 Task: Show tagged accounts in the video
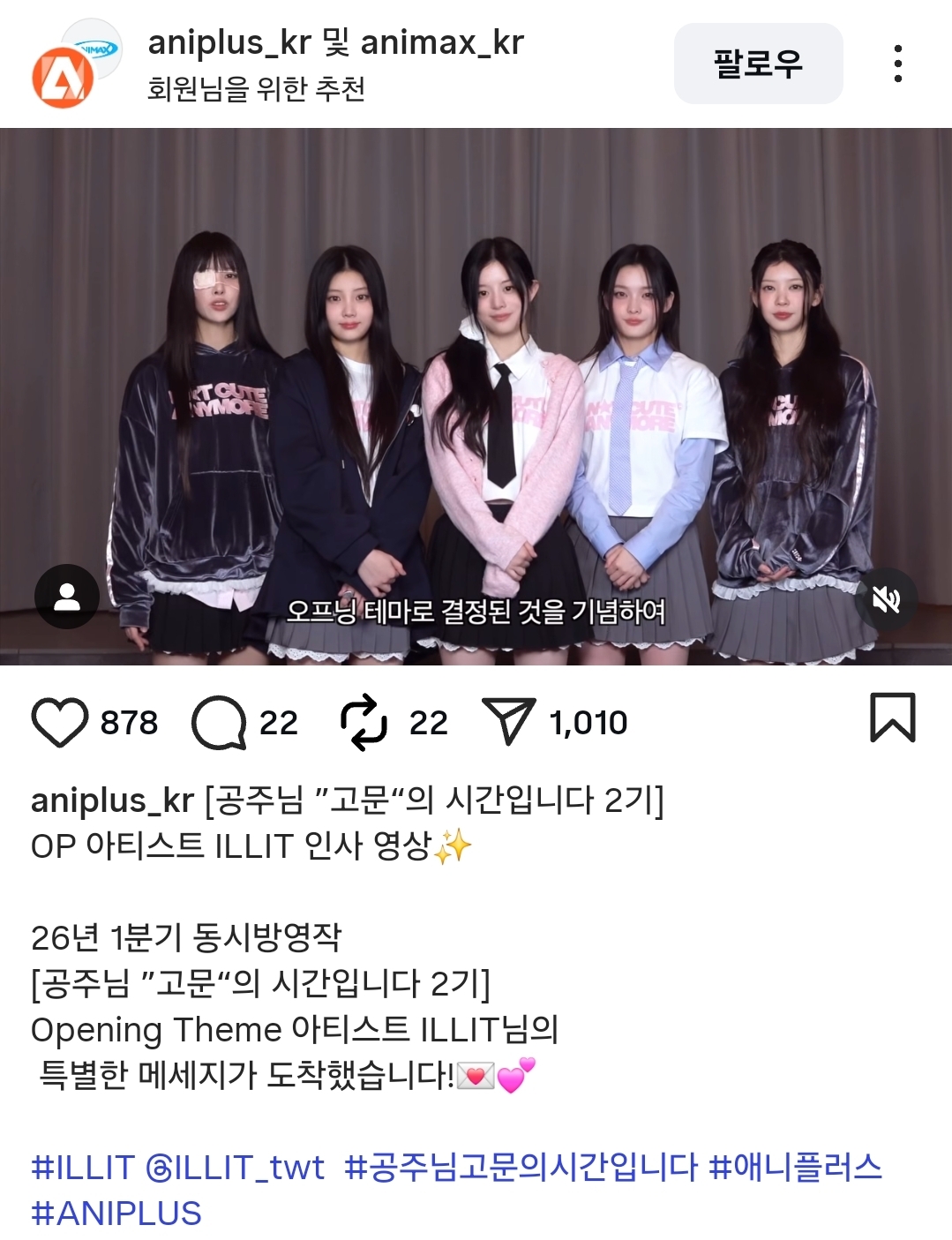coord(67,597)
